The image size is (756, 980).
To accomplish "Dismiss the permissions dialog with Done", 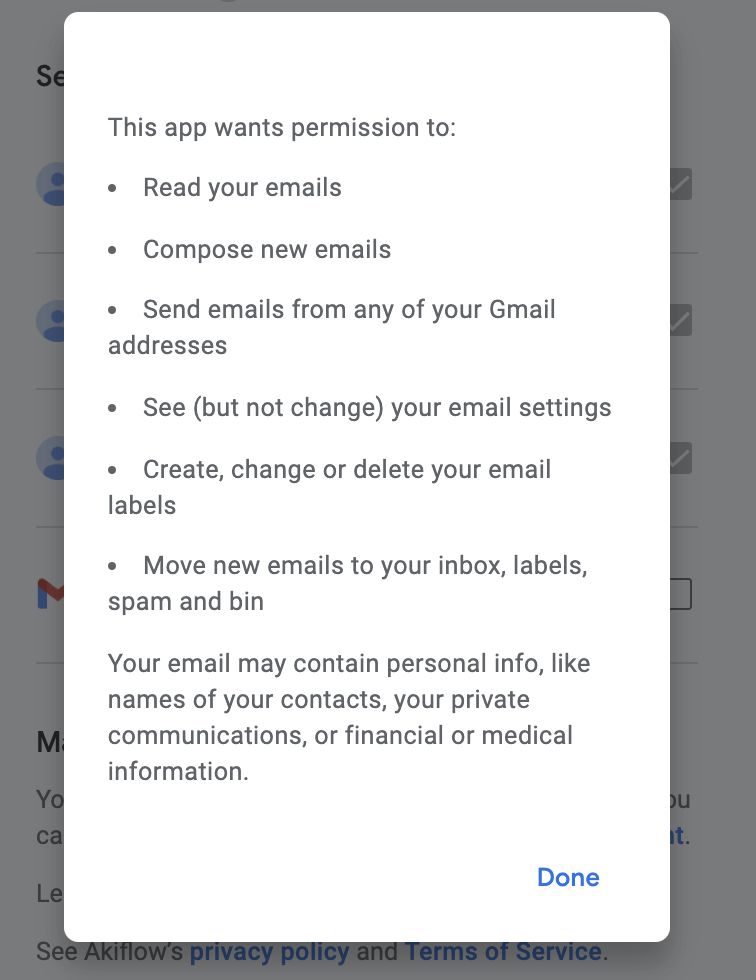I will click(x=568, y=877).
